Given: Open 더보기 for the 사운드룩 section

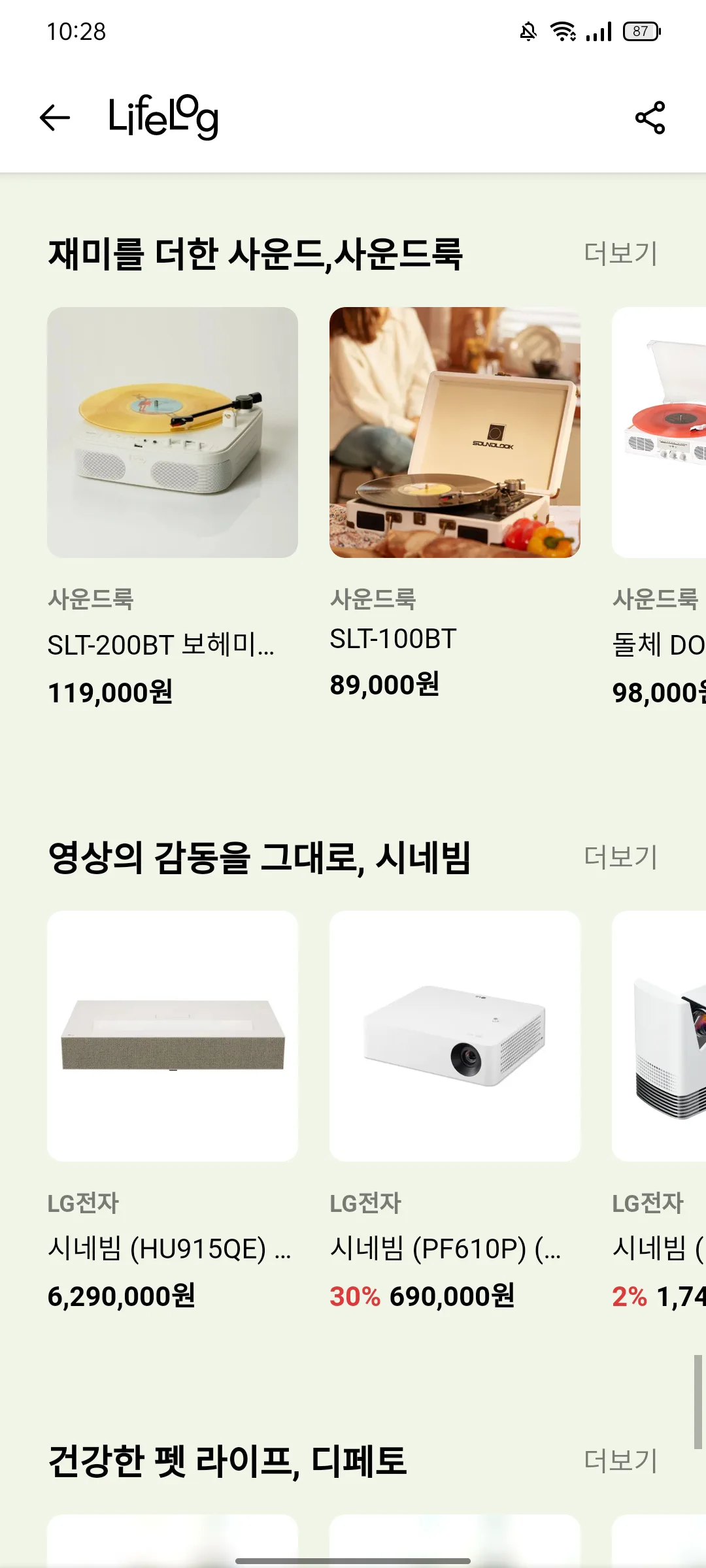Looking at the screenshot, I should coord(619,255).
